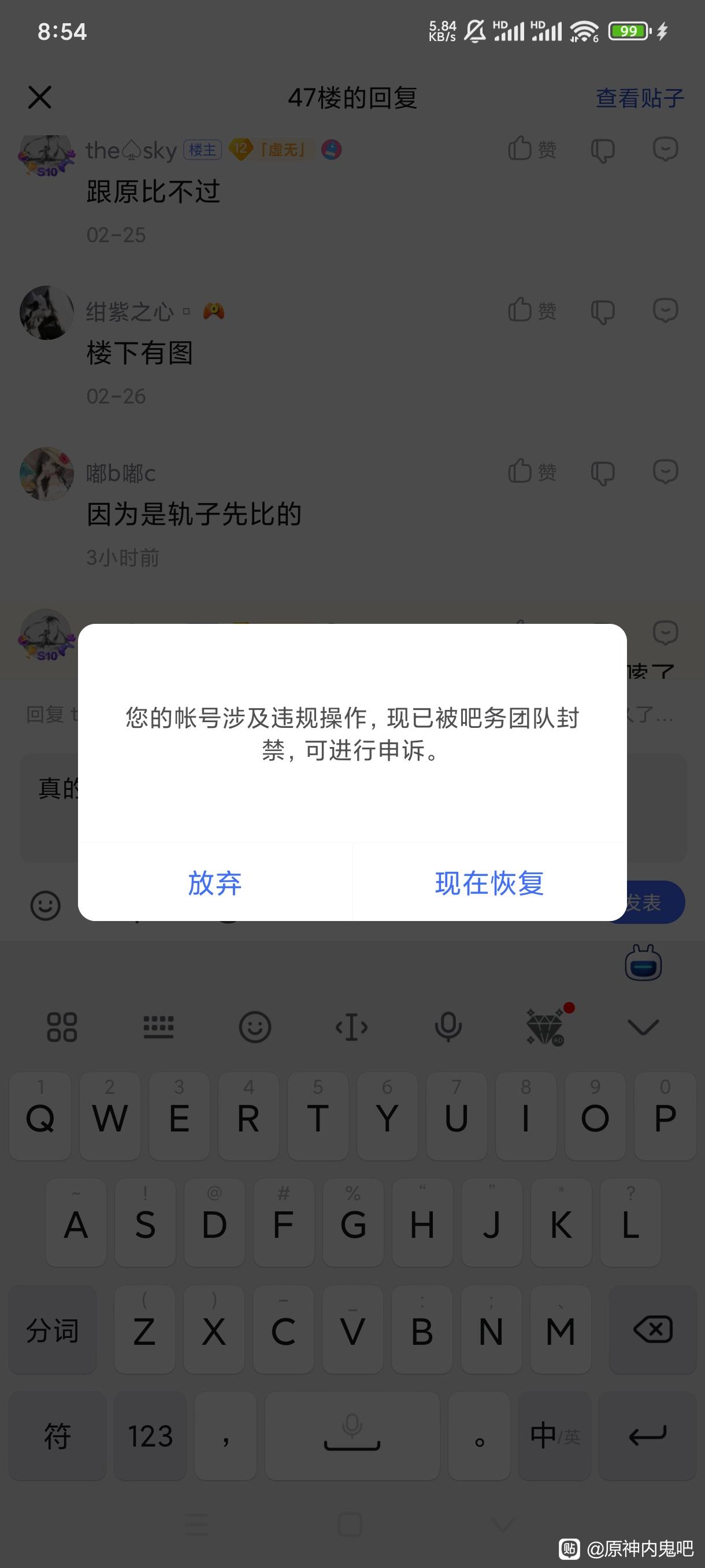This screenshot has width=705, height=1568.
Task: Open 查看贴子 link
Action: tap(640, 98)
